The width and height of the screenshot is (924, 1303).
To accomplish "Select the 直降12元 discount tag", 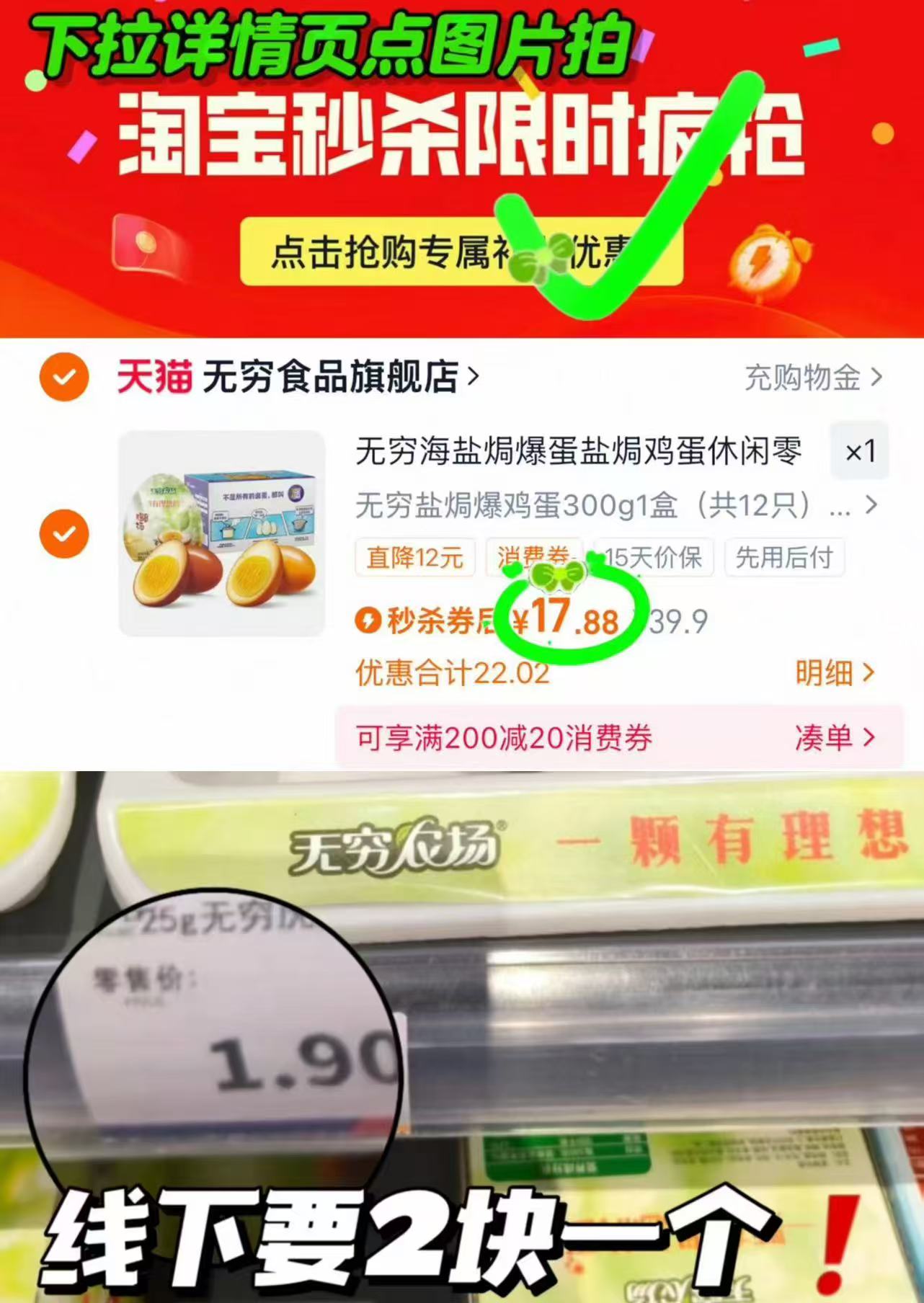I will (x=414, y=559).
